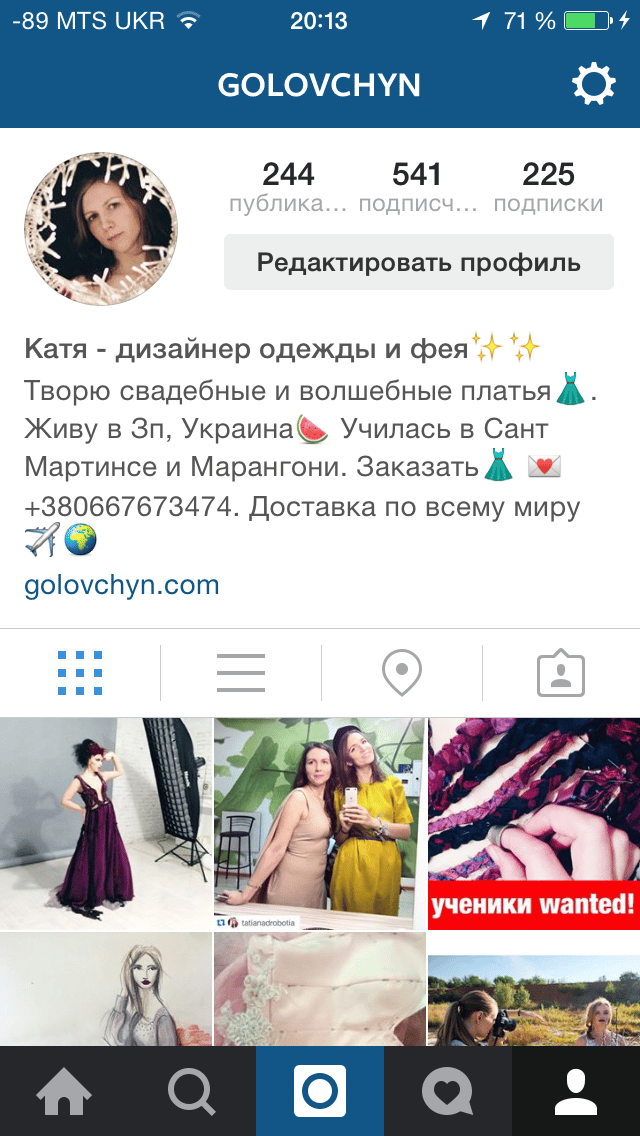Open the mirror selfie with yellow dress

coord(319,824)
